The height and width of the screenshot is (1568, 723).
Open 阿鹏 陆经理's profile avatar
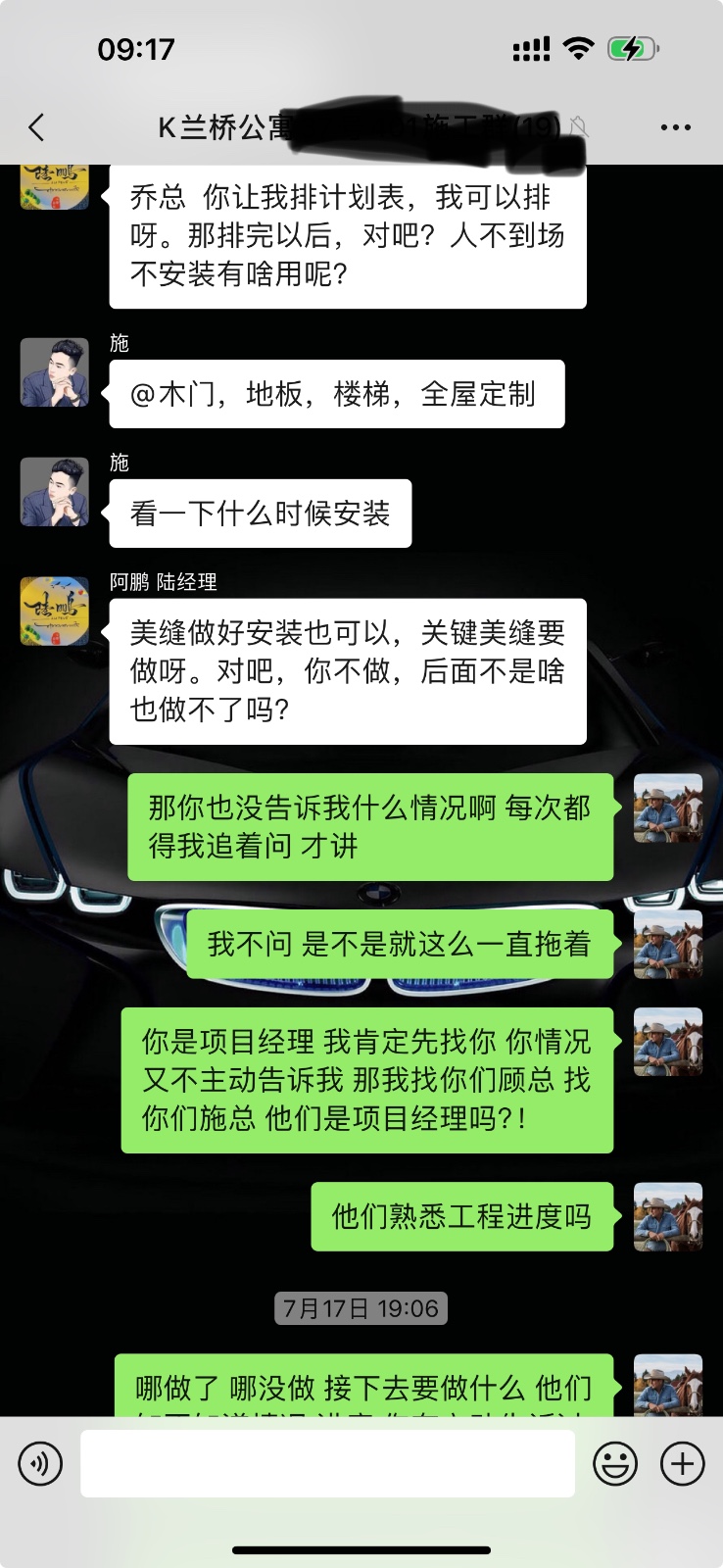point(55,611)
